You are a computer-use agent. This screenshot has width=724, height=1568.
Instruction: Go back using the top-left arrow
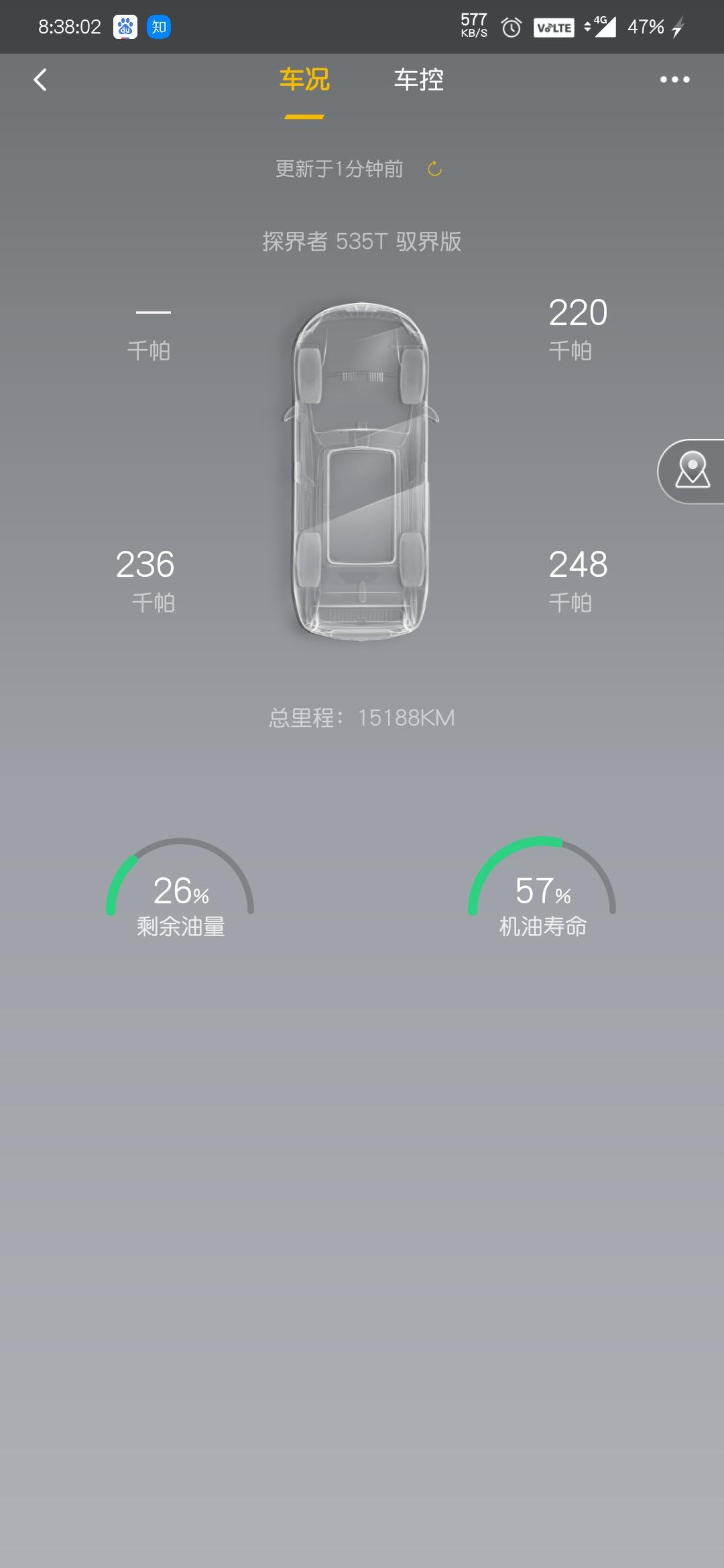click(x=40, y=80)
